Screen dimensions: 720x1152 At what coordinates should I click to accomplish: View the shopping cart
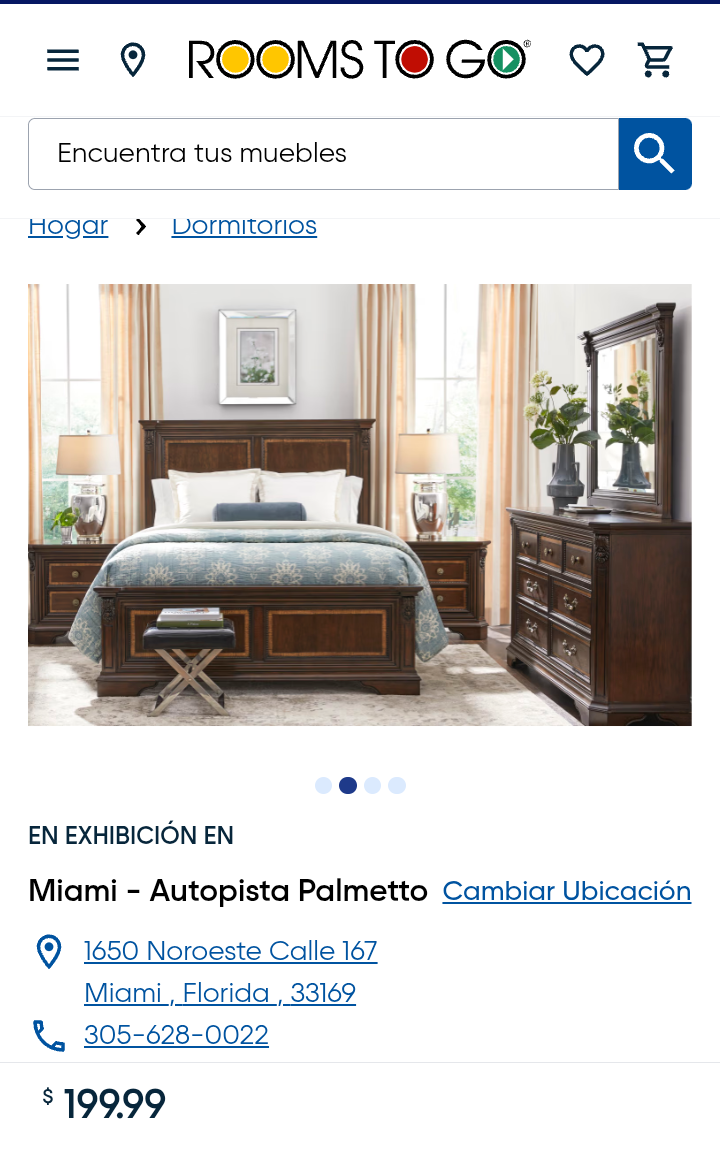(x=656, y=61)
